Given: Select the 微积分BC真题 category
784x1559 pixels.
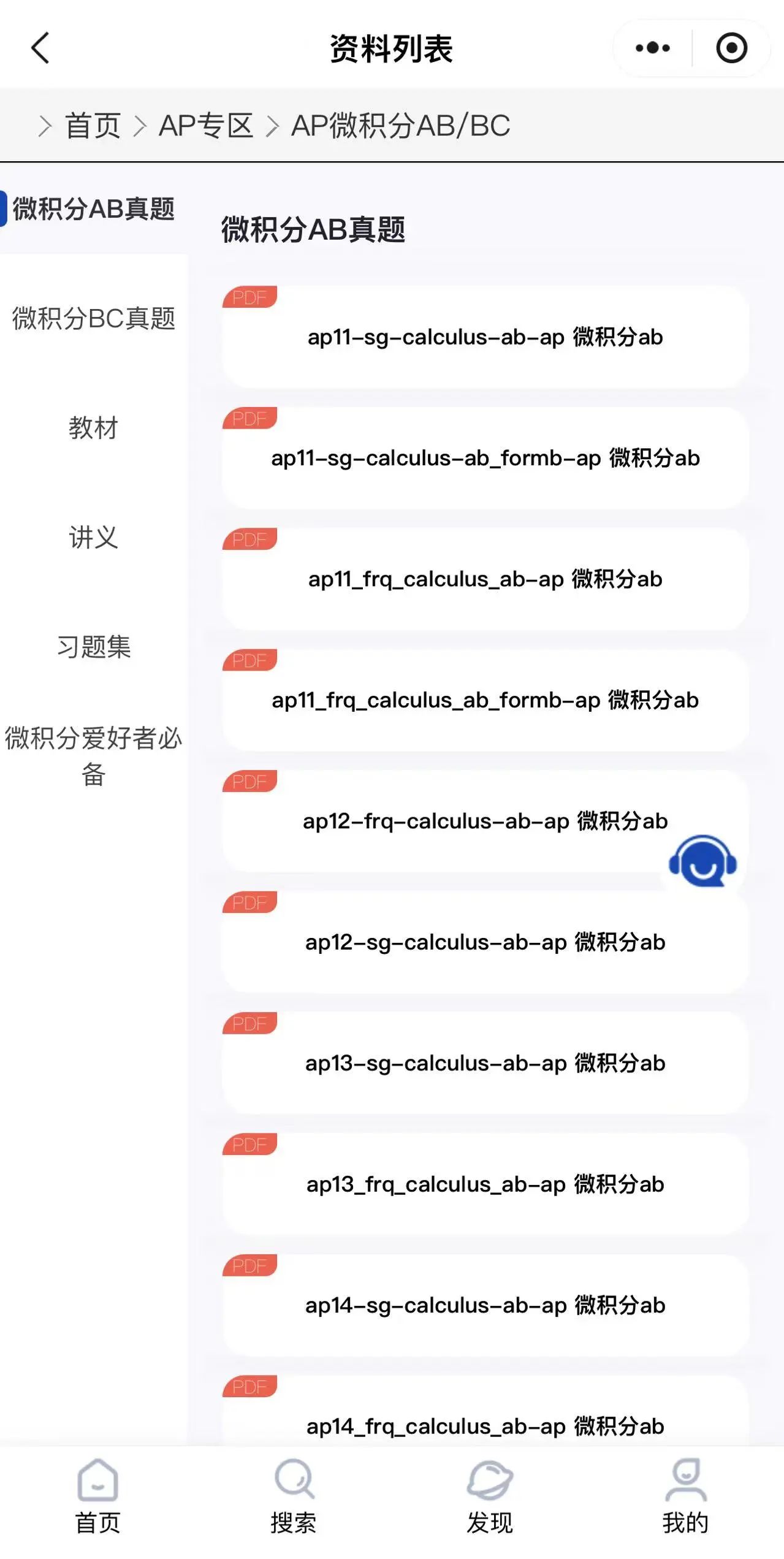Looking at the screenshot, I should tap(94, 319).
